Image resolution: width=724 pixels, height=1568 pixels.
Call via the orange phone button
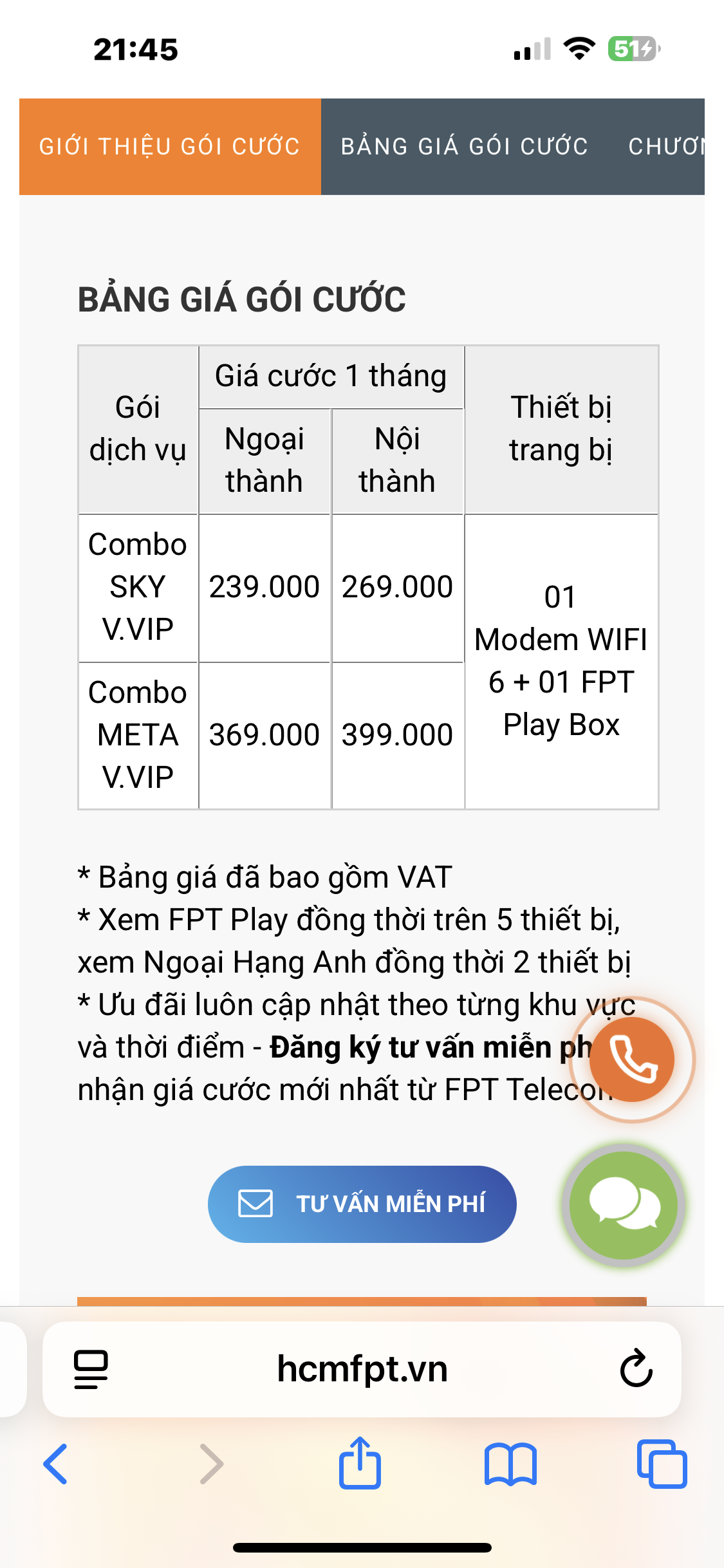point(632,1059)
